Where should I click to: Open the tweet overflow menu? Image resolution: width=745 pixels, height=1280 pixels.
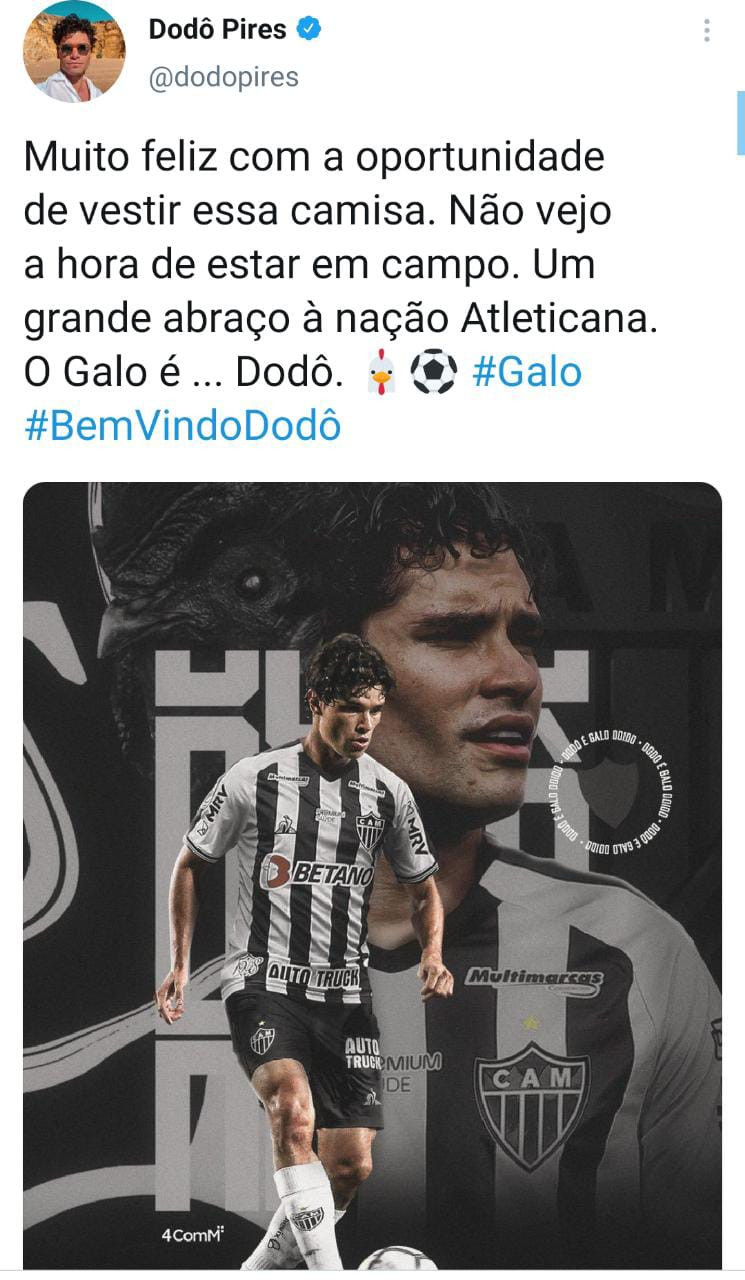(706, 31)
